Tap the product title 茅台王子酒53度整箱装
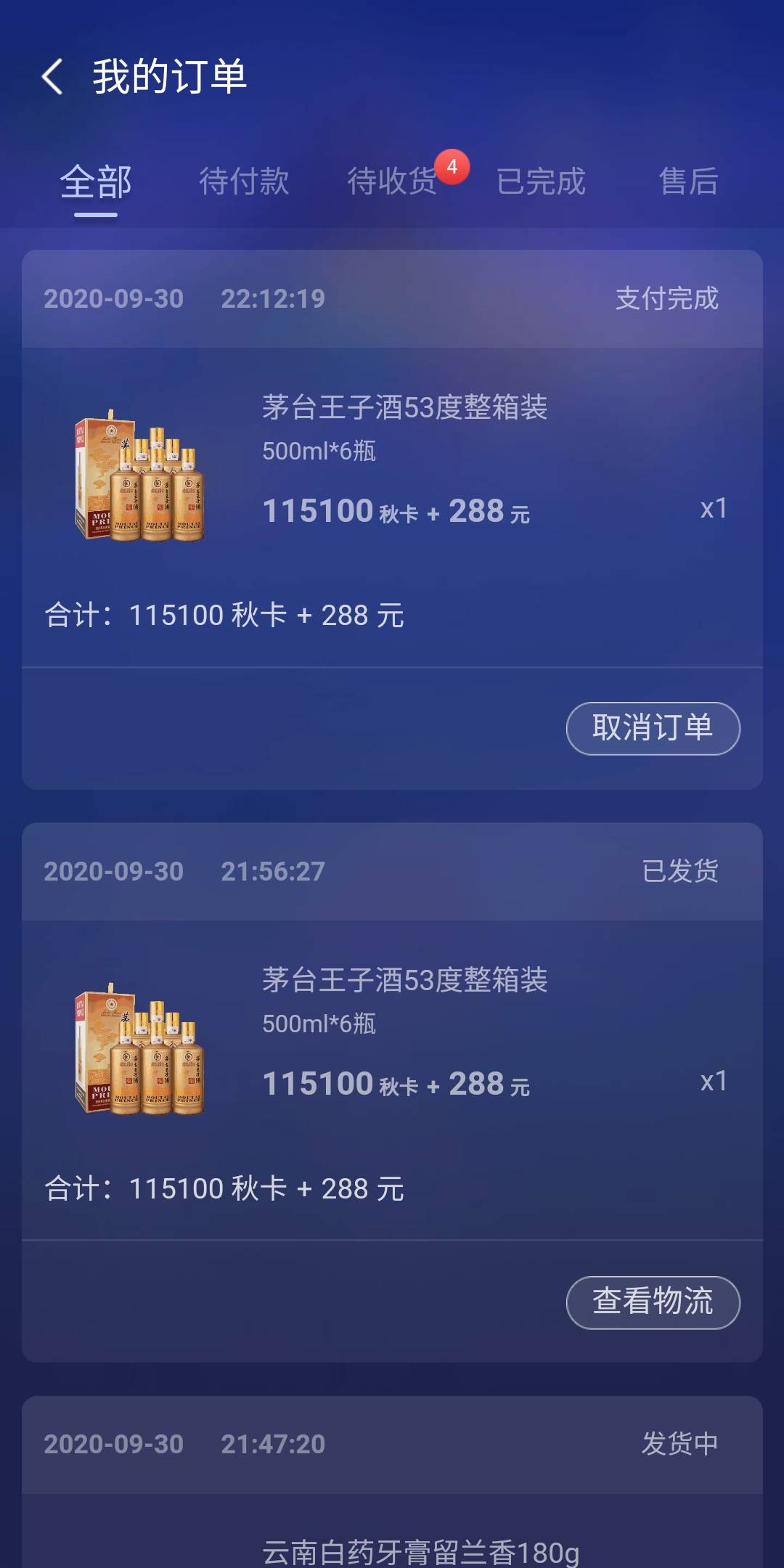 (x=407, y=408)
